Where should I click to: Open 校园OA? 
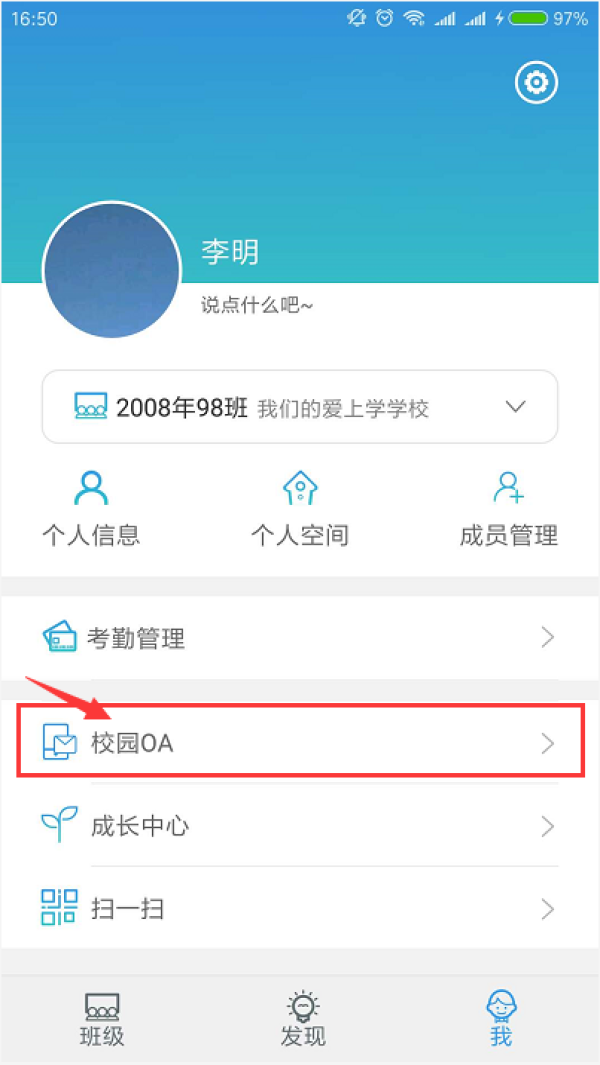300,743
